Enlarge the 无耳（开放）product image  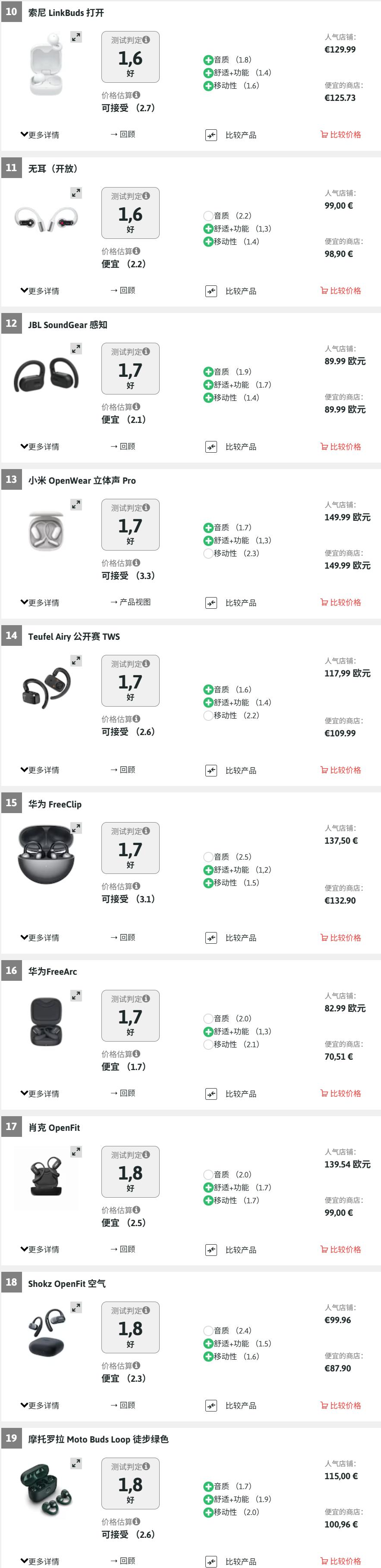coord(76,193)
